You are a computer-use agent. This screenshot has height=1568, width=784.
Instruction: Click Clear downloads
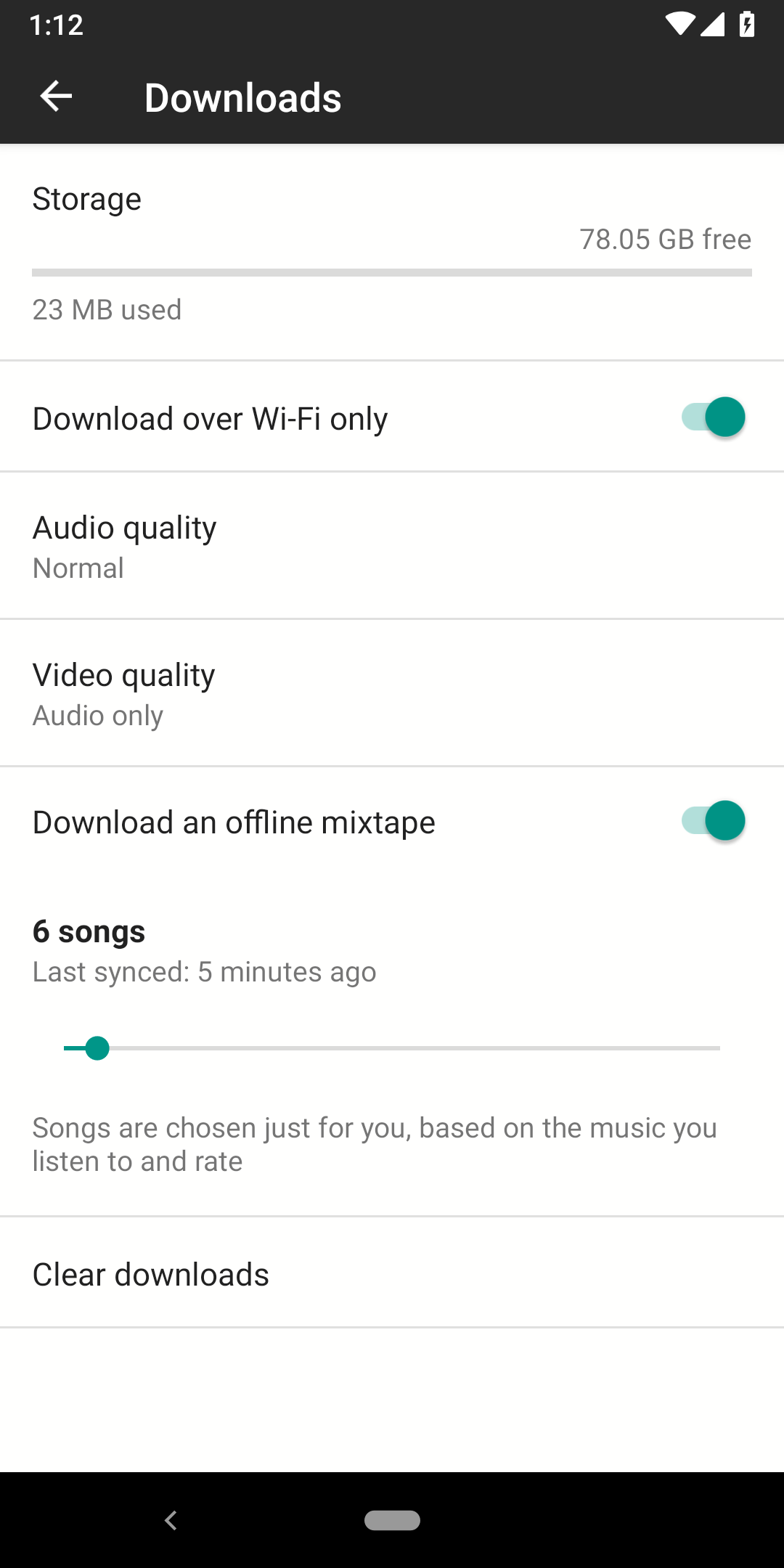(x=150, y=1273)
